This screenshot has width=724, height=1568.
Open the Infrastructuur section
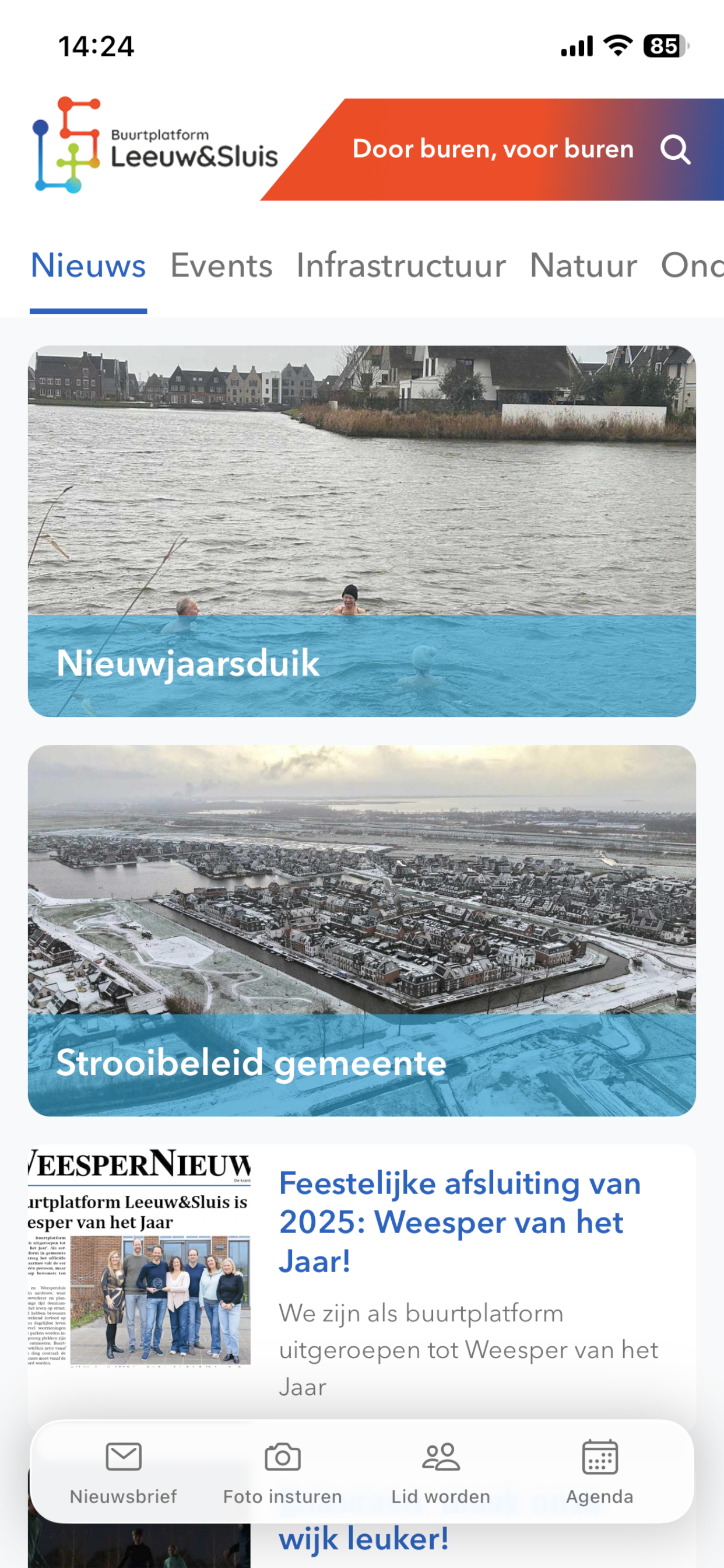[399, 266]
